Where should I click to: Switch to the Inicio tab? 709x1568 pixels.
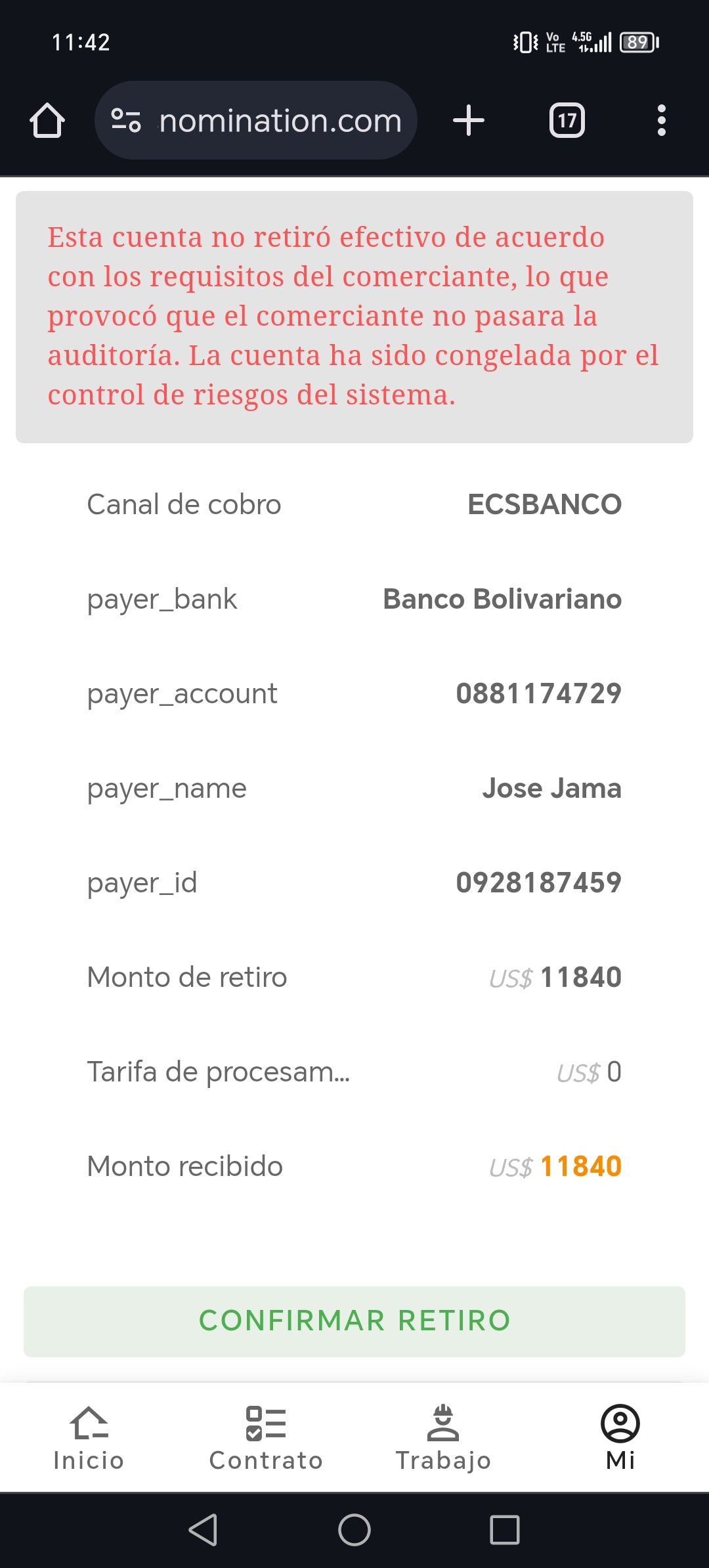click(x=89, y=1438)
